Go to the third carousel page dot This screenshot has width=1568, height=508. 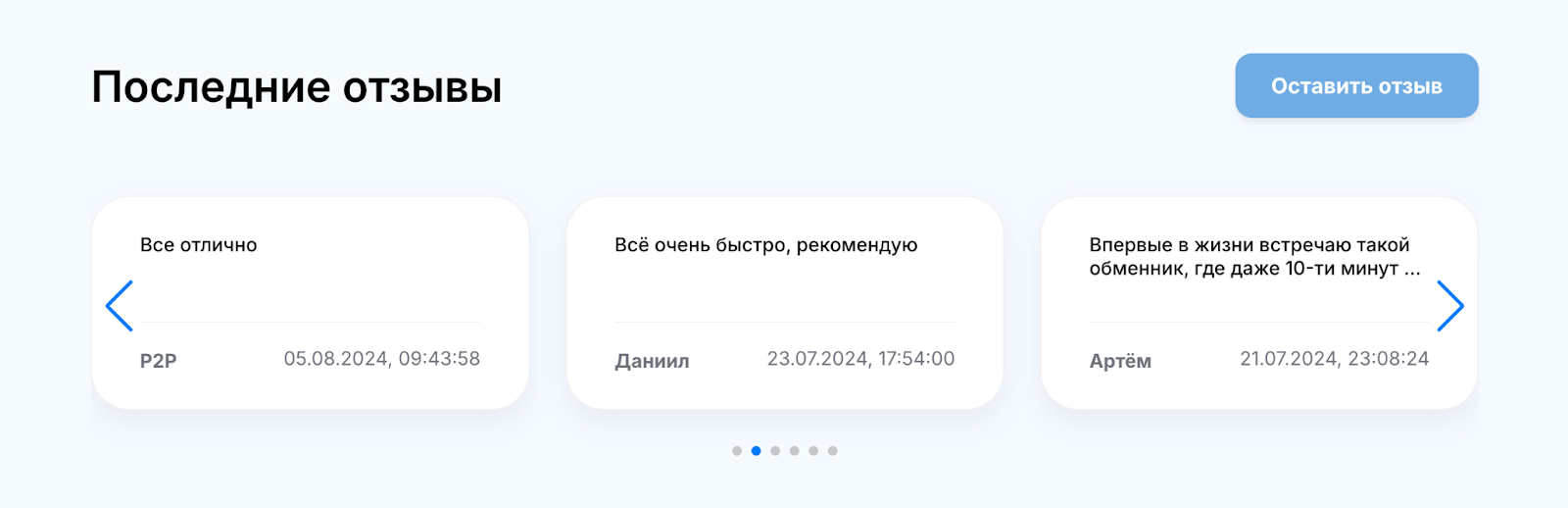point(775,451)
